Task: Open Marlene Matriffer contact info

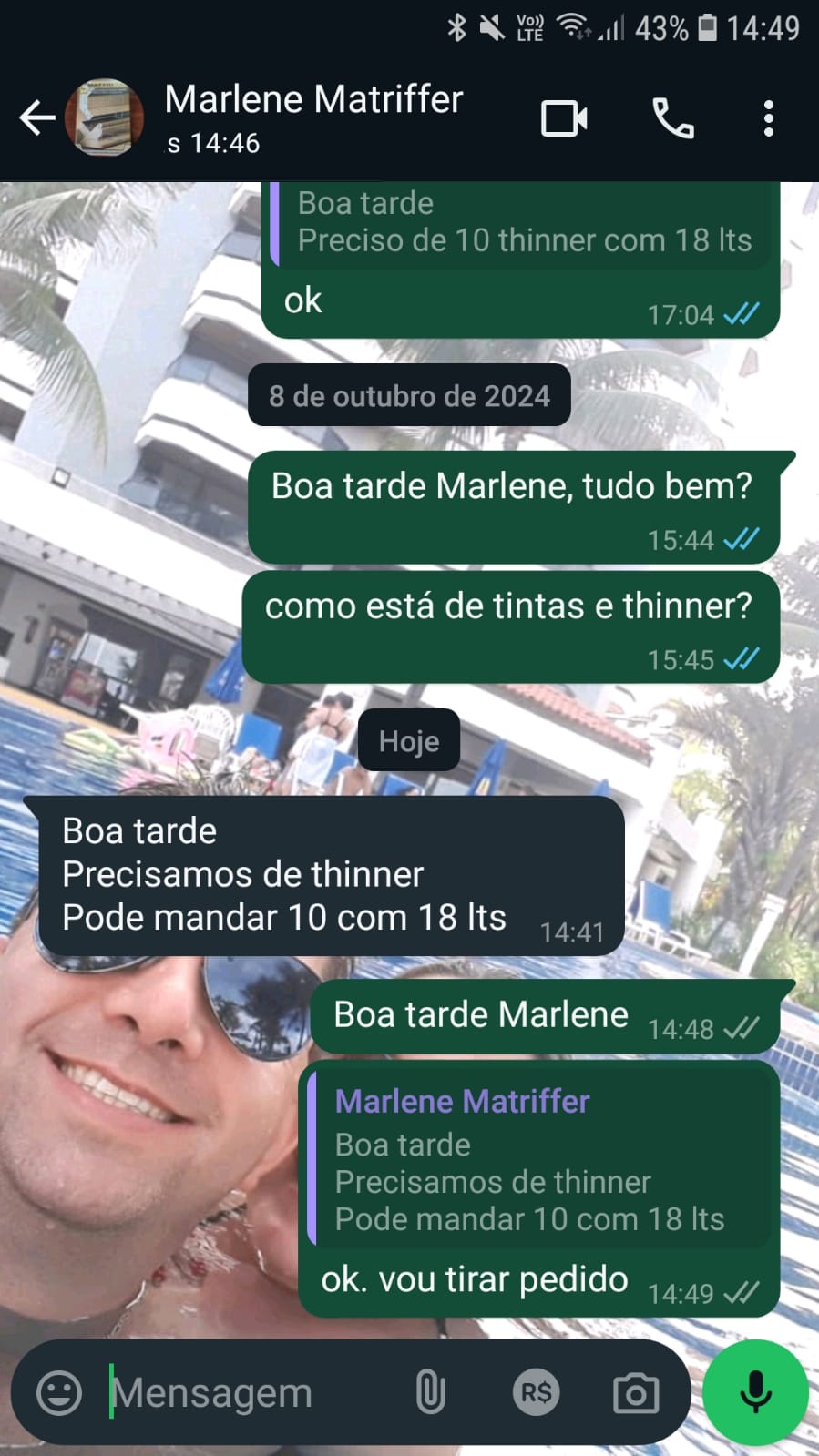Action: (313, 117)
